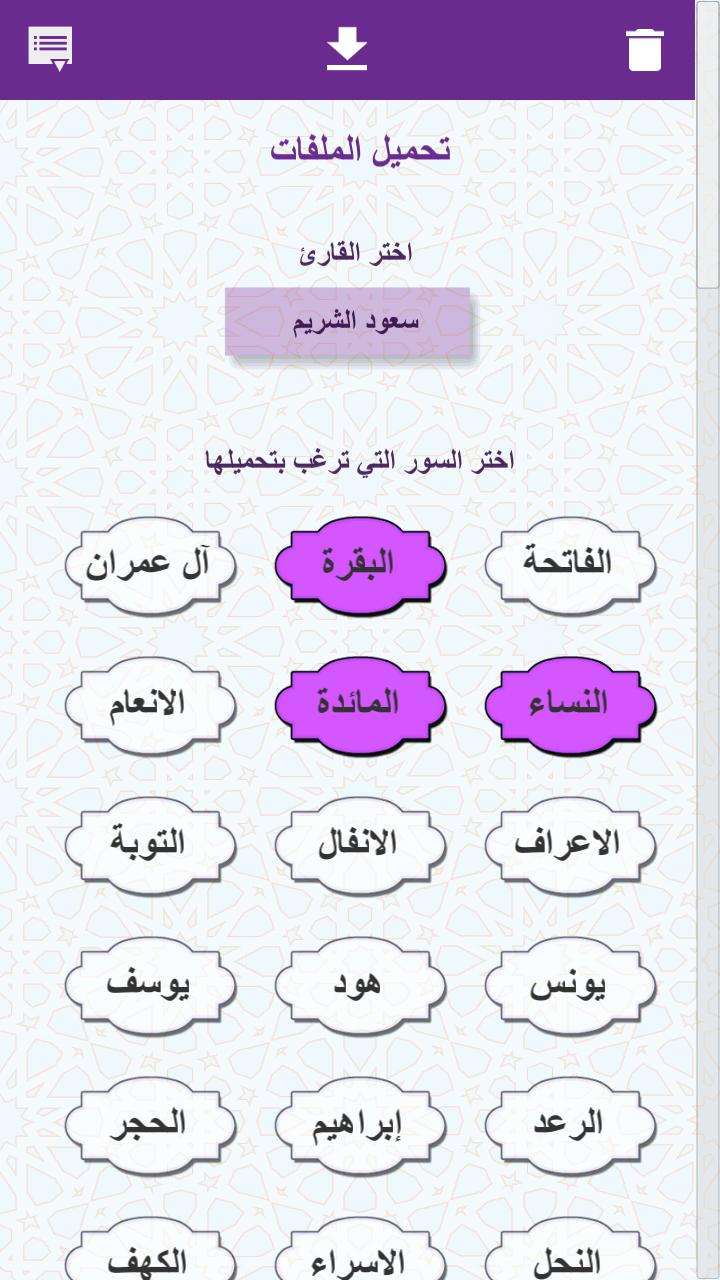Deselect surah البقرة (Al-Baqarah)
Image resolution: width=720 pixels, height=1280 pixels.
pos(359,563)
